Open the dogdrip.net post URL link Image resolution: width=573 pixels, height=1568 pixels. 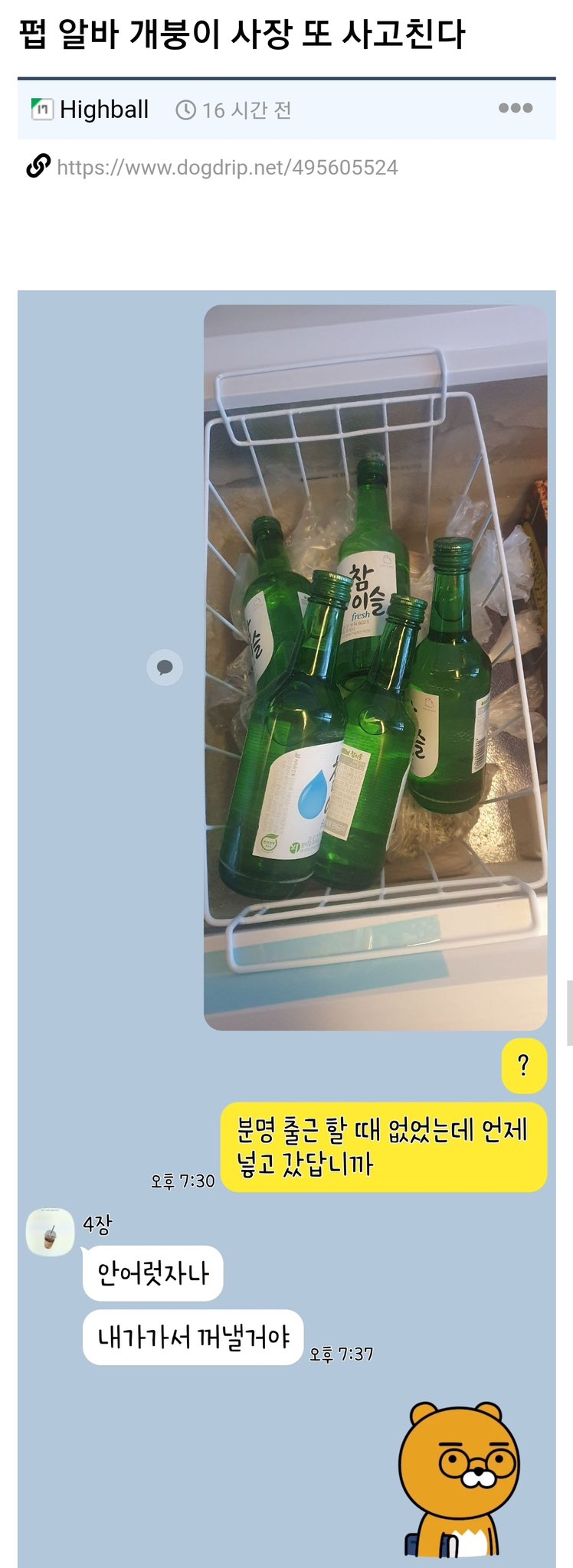[227, 168]
